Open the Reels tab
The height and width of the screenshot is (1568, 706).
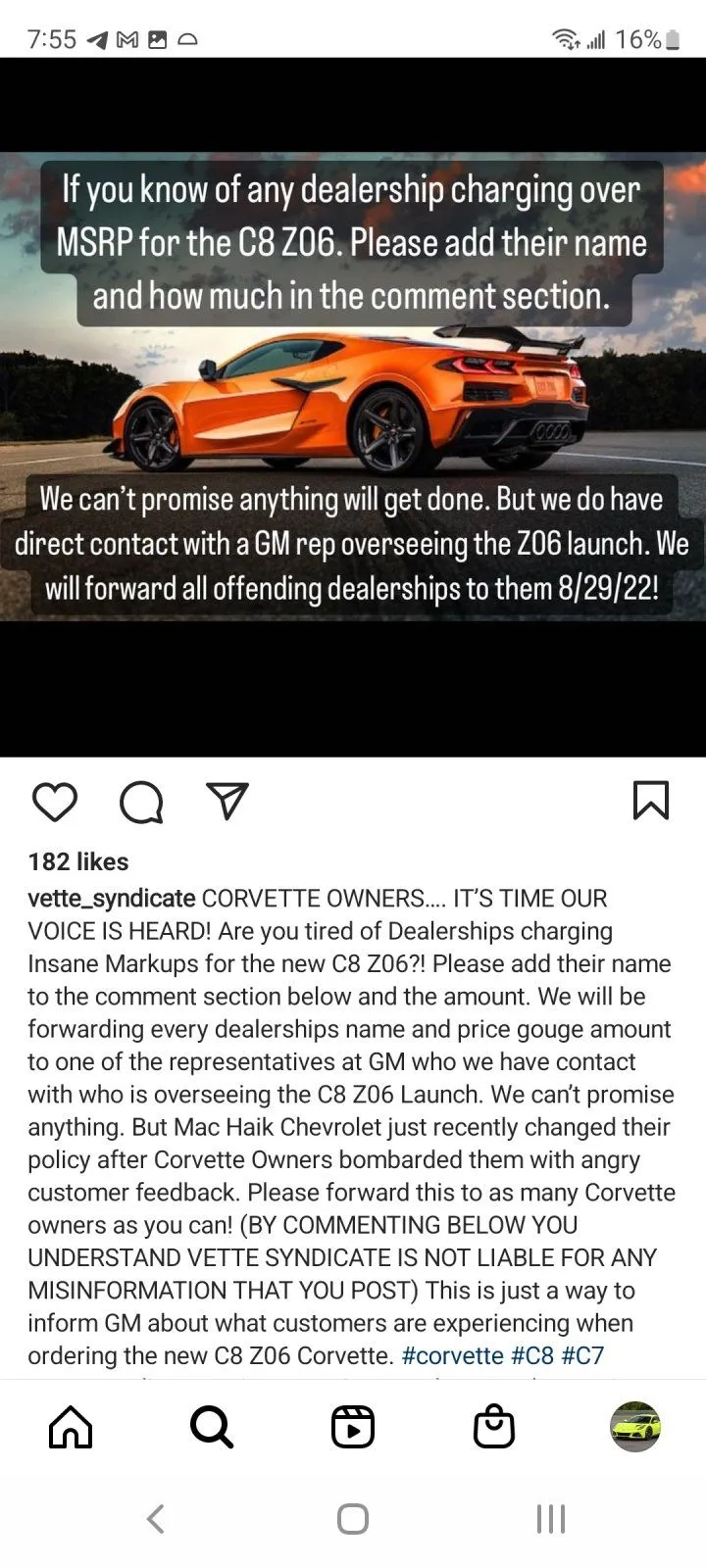pos(353,1427)
